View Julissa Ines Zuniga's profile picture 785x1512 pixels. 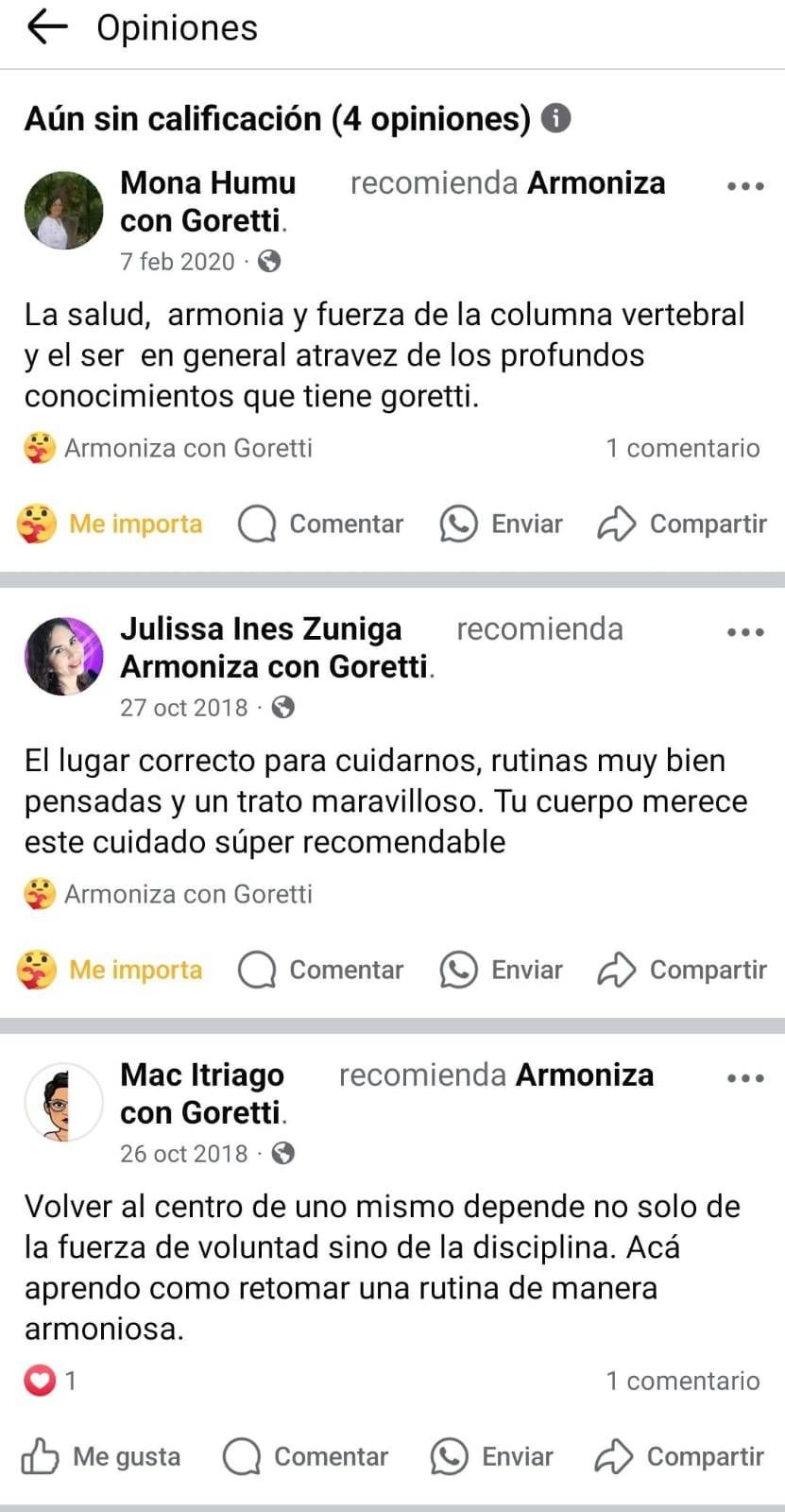(63, 656)
